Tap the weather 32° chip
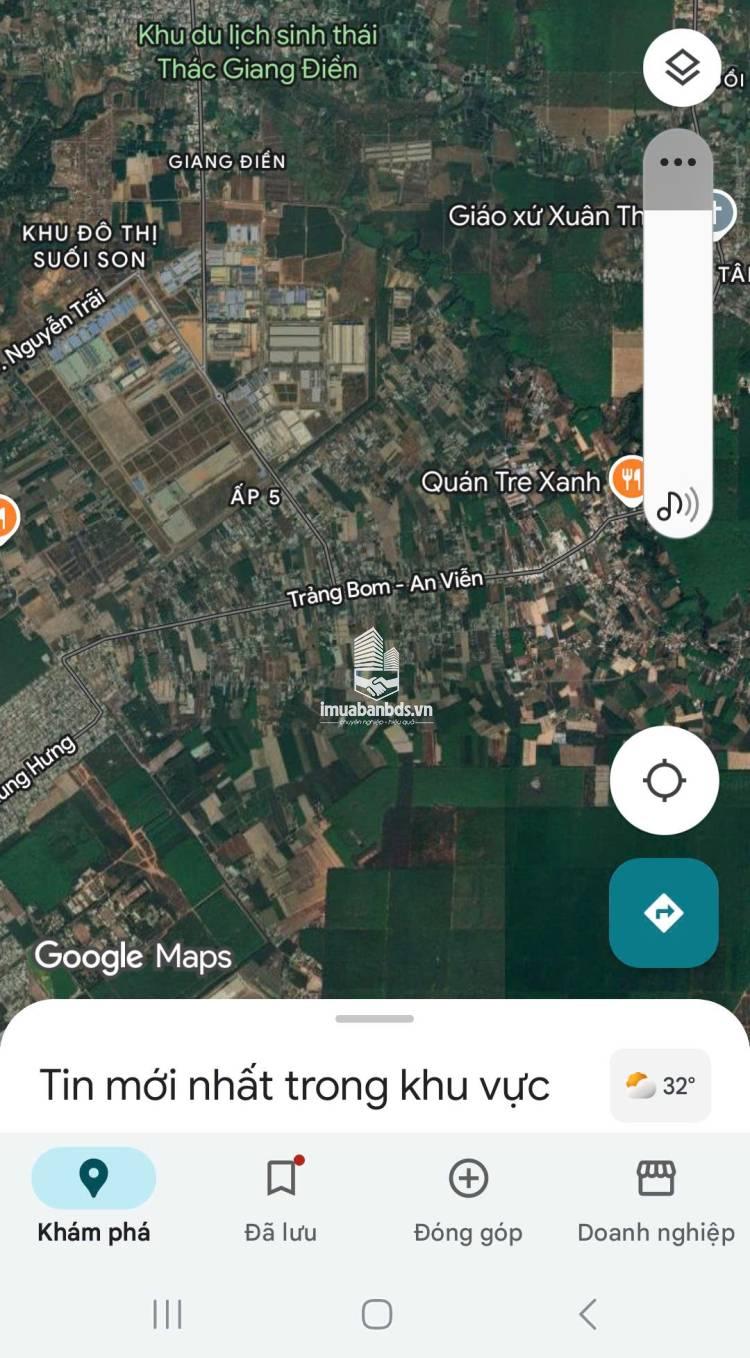Image resolution: width=750 pixels, height=1358 pixels. click(661, 1086)
